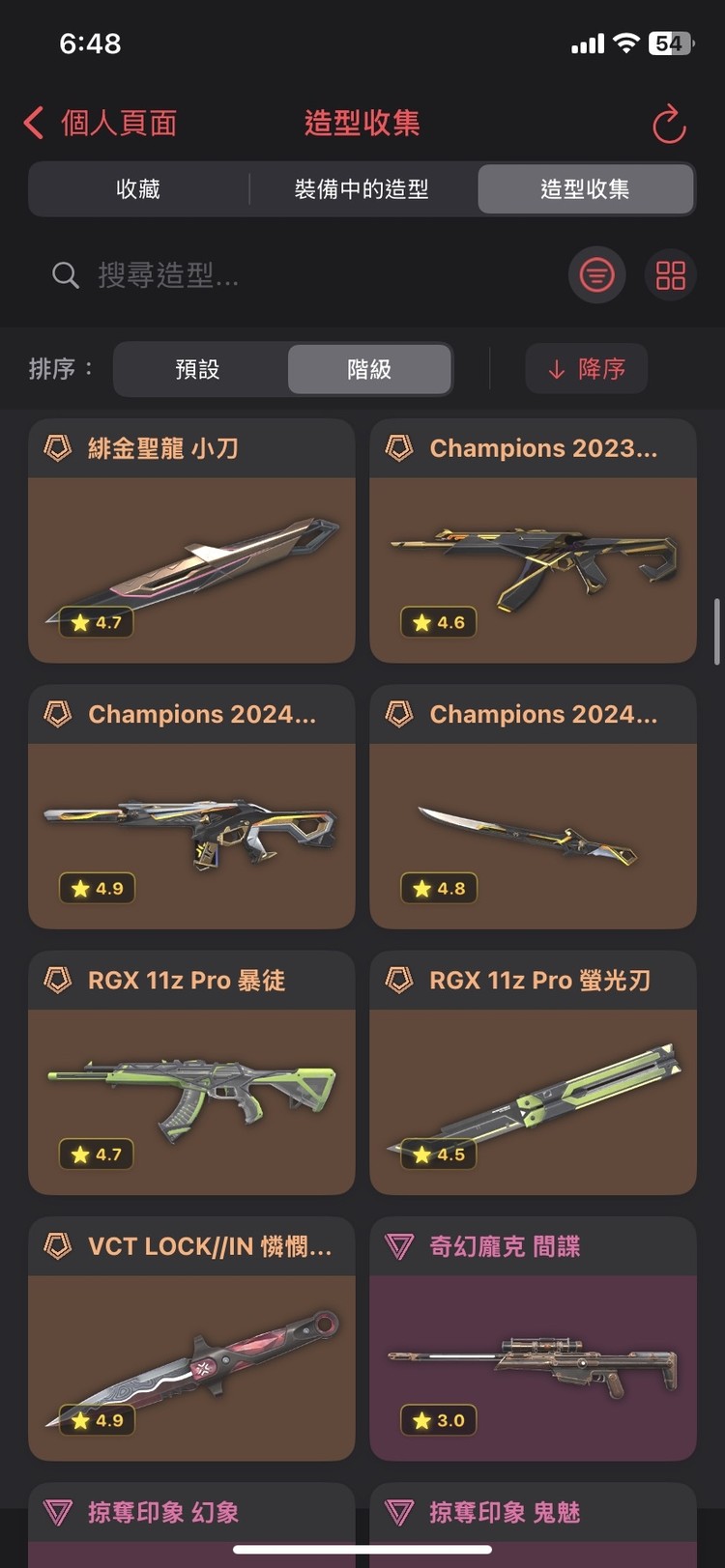Go back to 個人頁面
725x1568 pixels.
click(x=101, y=123)
